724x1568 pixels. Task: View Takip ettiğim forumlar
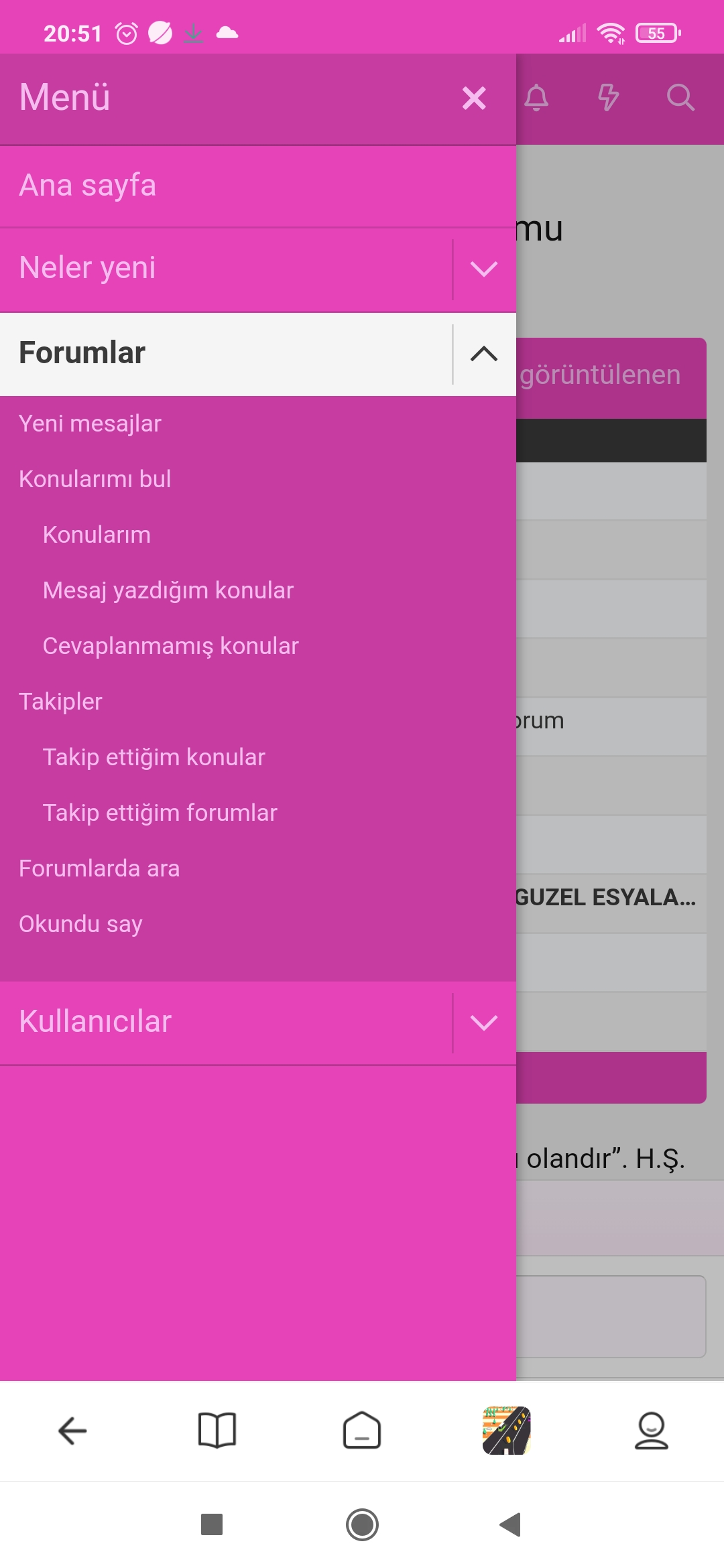click(160, 813)
